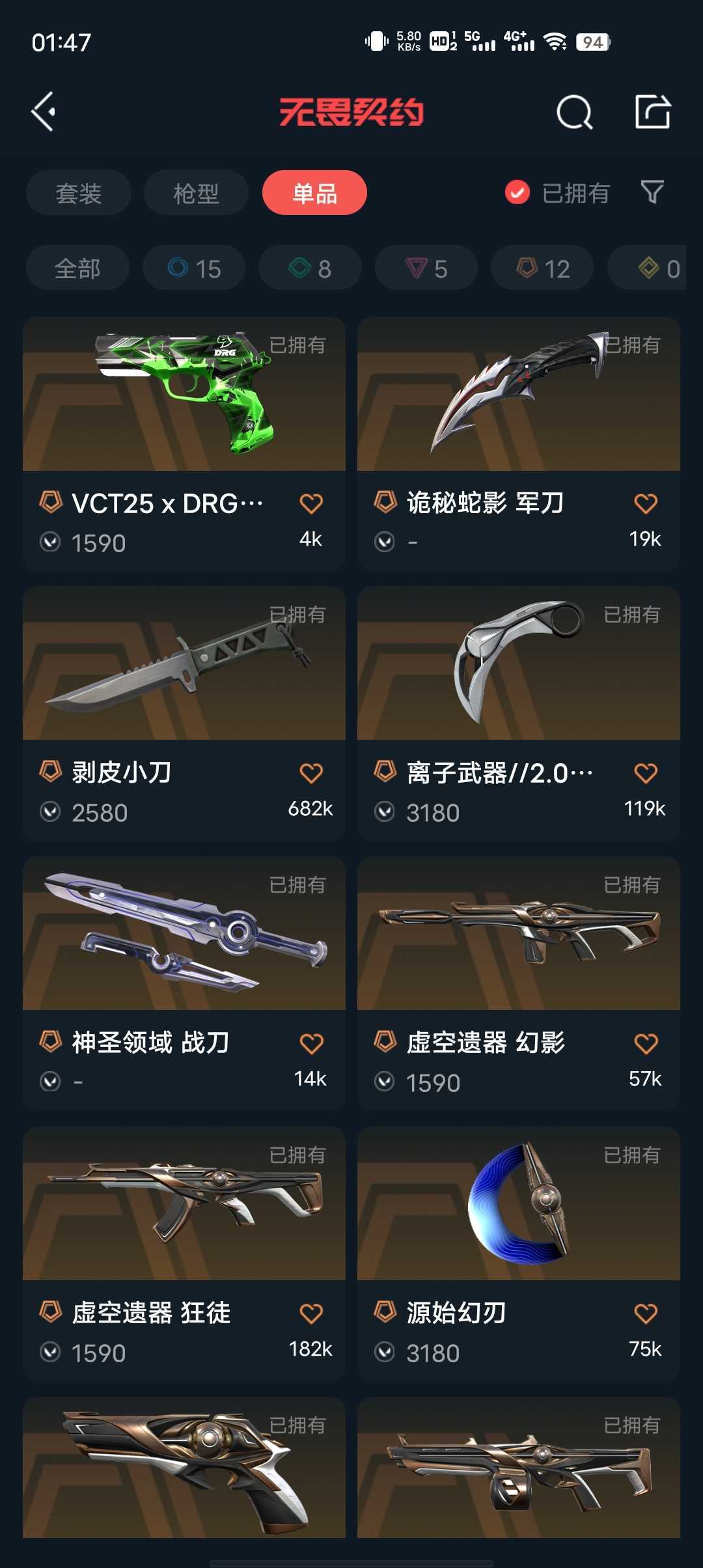The width and height of the screenshot is (703, 1568).
Task: Like the 诡秘蛇影 军刀 skin
Action: pos(646,503)
